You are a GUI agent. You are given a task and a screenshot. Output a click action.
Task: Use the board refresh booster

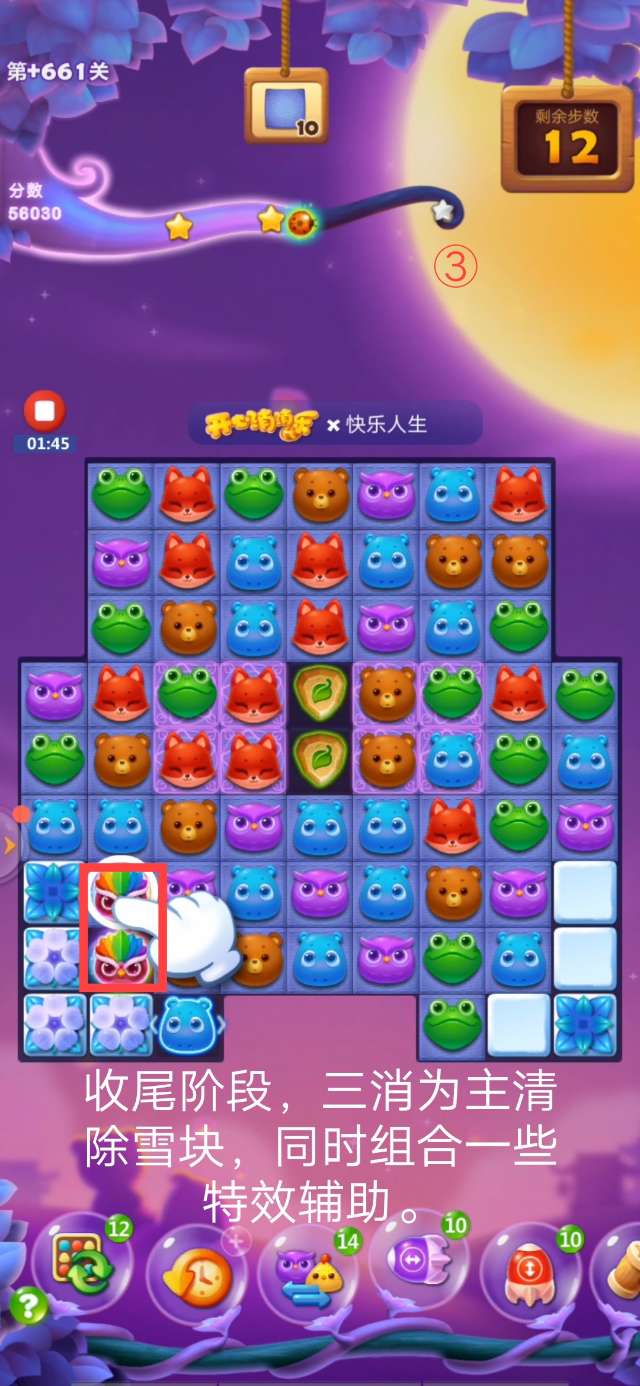point(84,1264)
